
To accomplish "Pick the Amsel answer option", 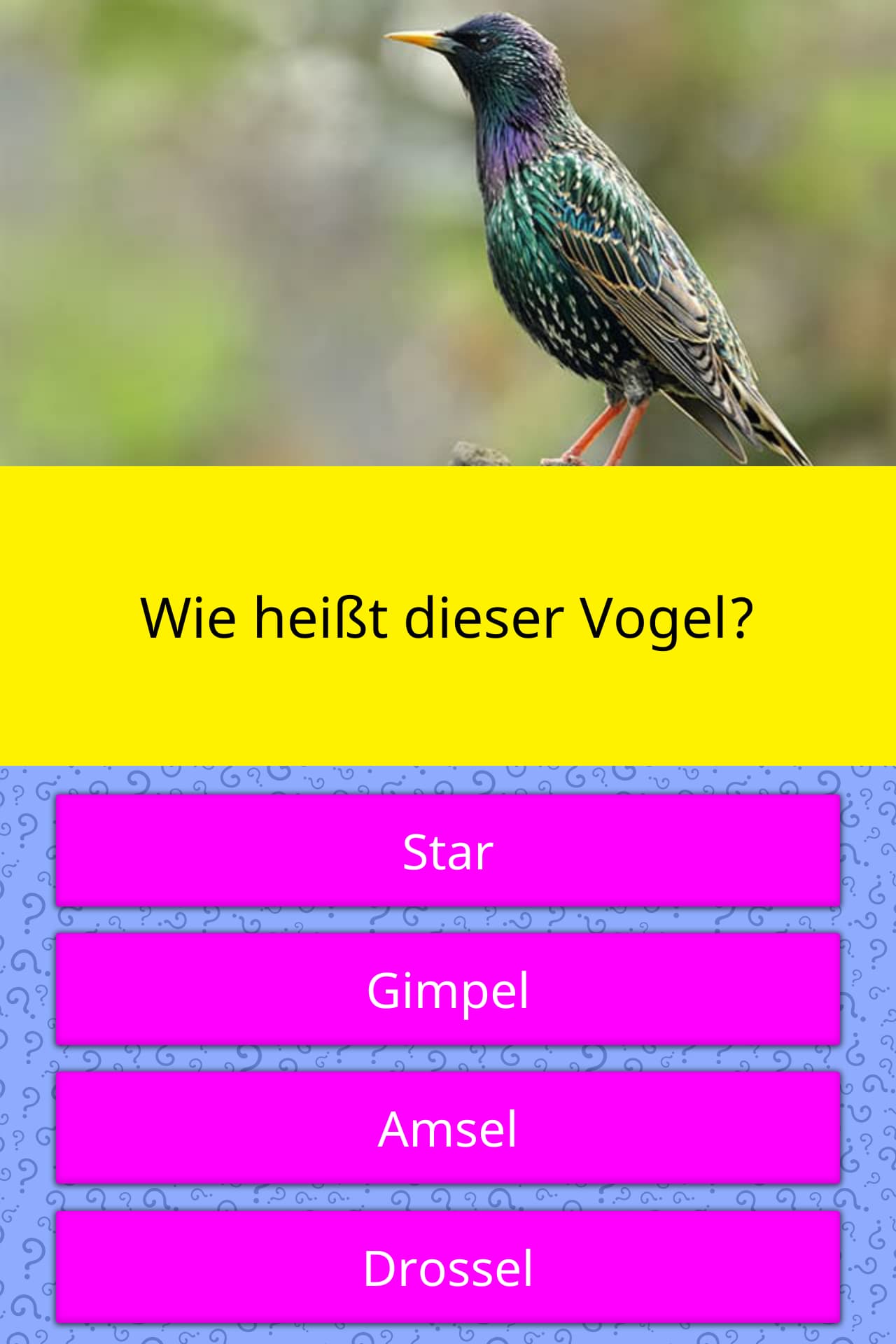I will tap(448, 1128).
